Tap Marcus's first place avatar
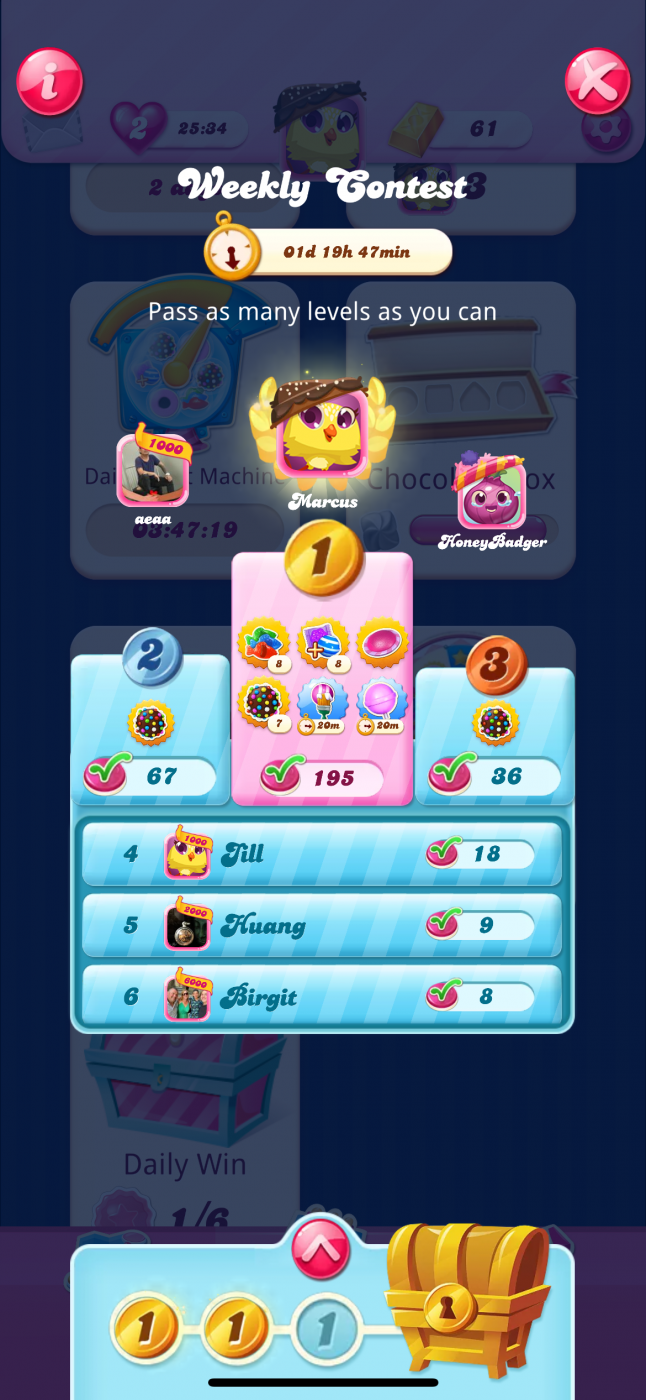This screenshot has width=646, height=1400. point(322,432)
